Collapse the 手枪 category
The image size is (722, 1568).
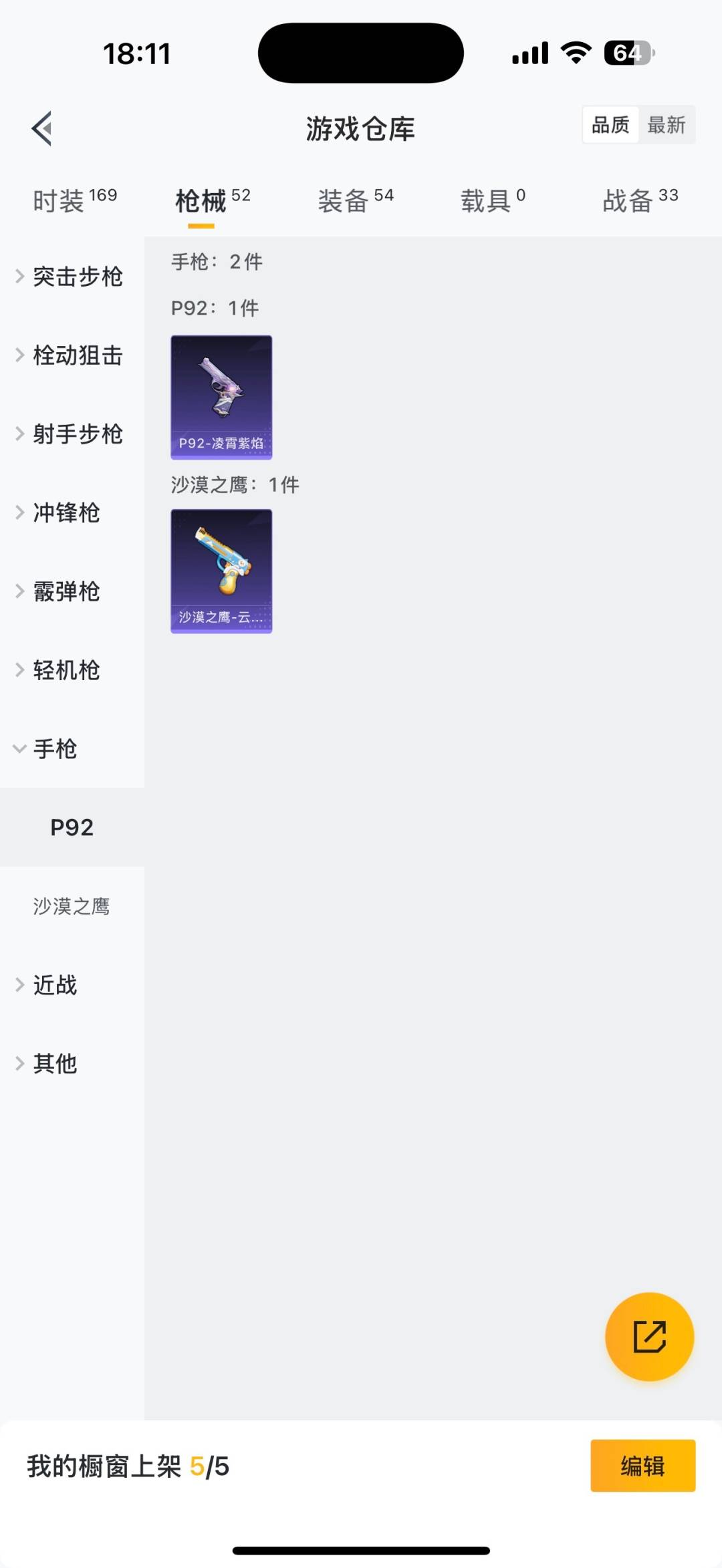pyautogui.click(x=50, y=749)
